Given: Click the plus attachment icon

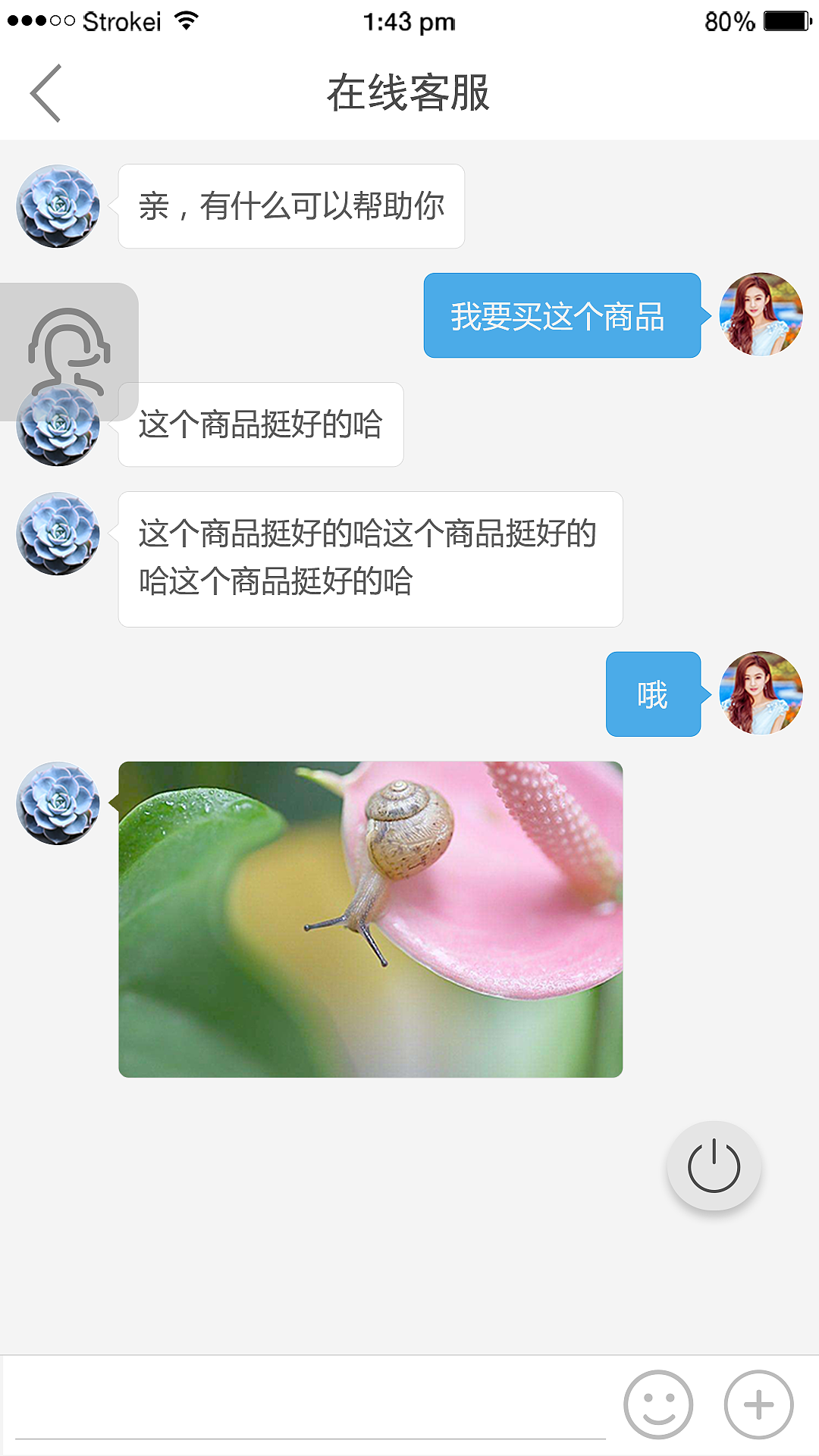Looking at the screenshot, I should pyautogui.click(x=758, y=1403).
